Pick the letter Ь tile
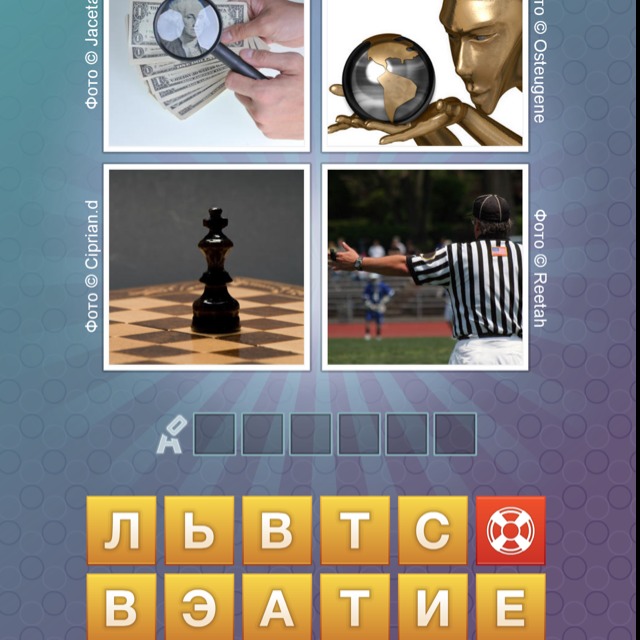Screen dimensions: 640x640 [199, 530]
